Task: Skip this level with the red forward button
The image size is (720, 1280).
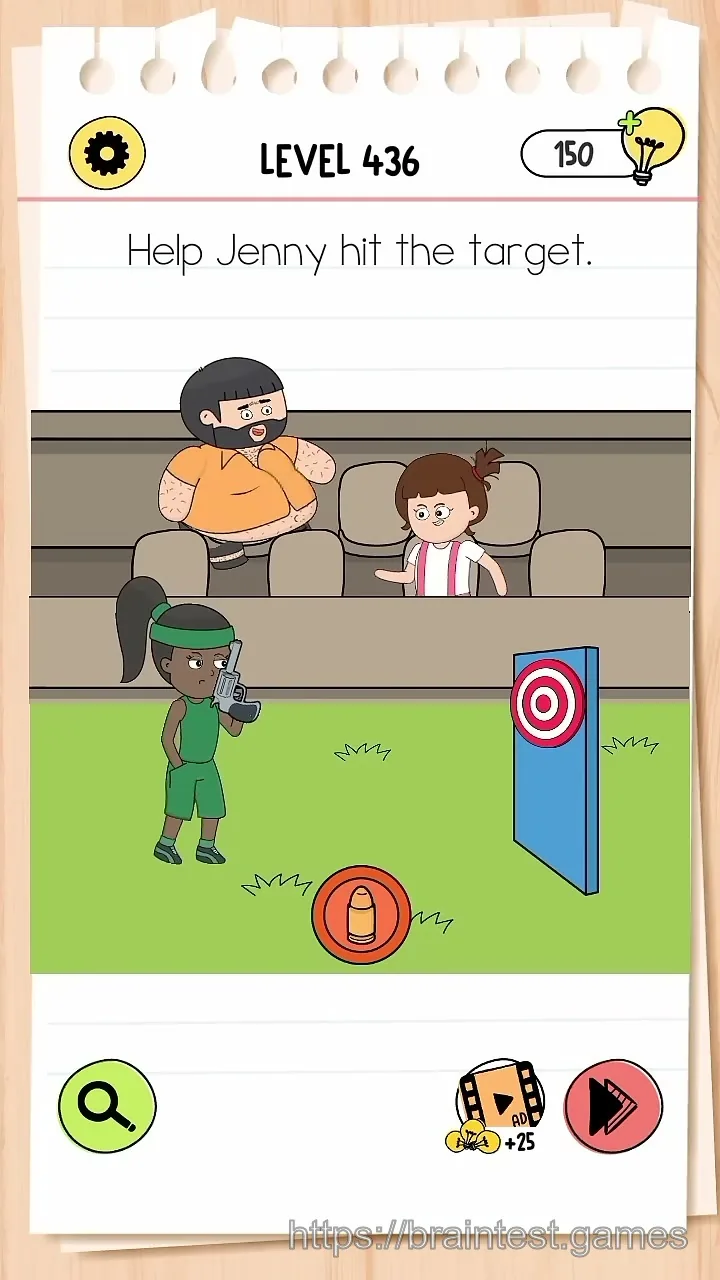Action: pyautogui.click(x=613, y=1106)
